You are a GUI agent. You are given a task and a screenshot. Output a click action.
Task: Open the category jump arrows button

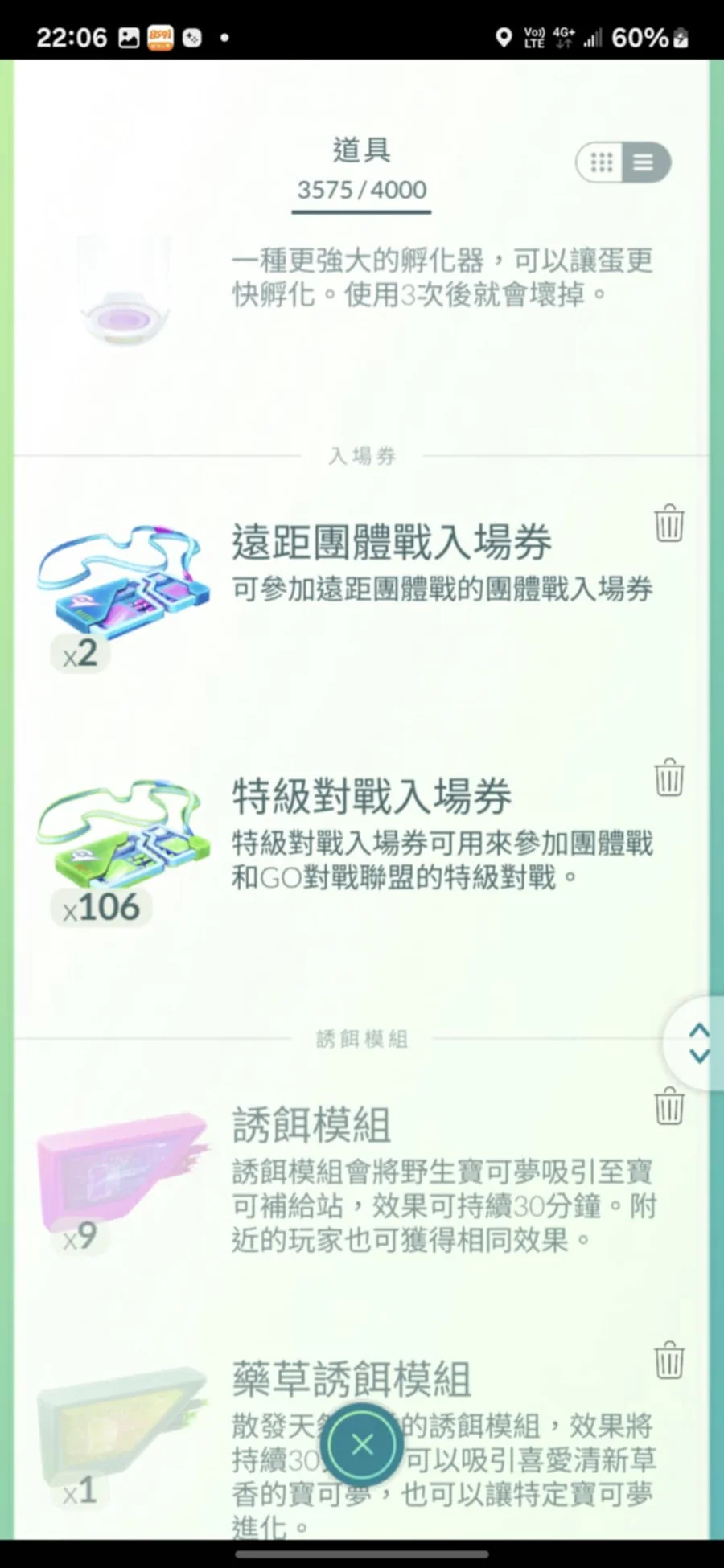point(697,1043)
